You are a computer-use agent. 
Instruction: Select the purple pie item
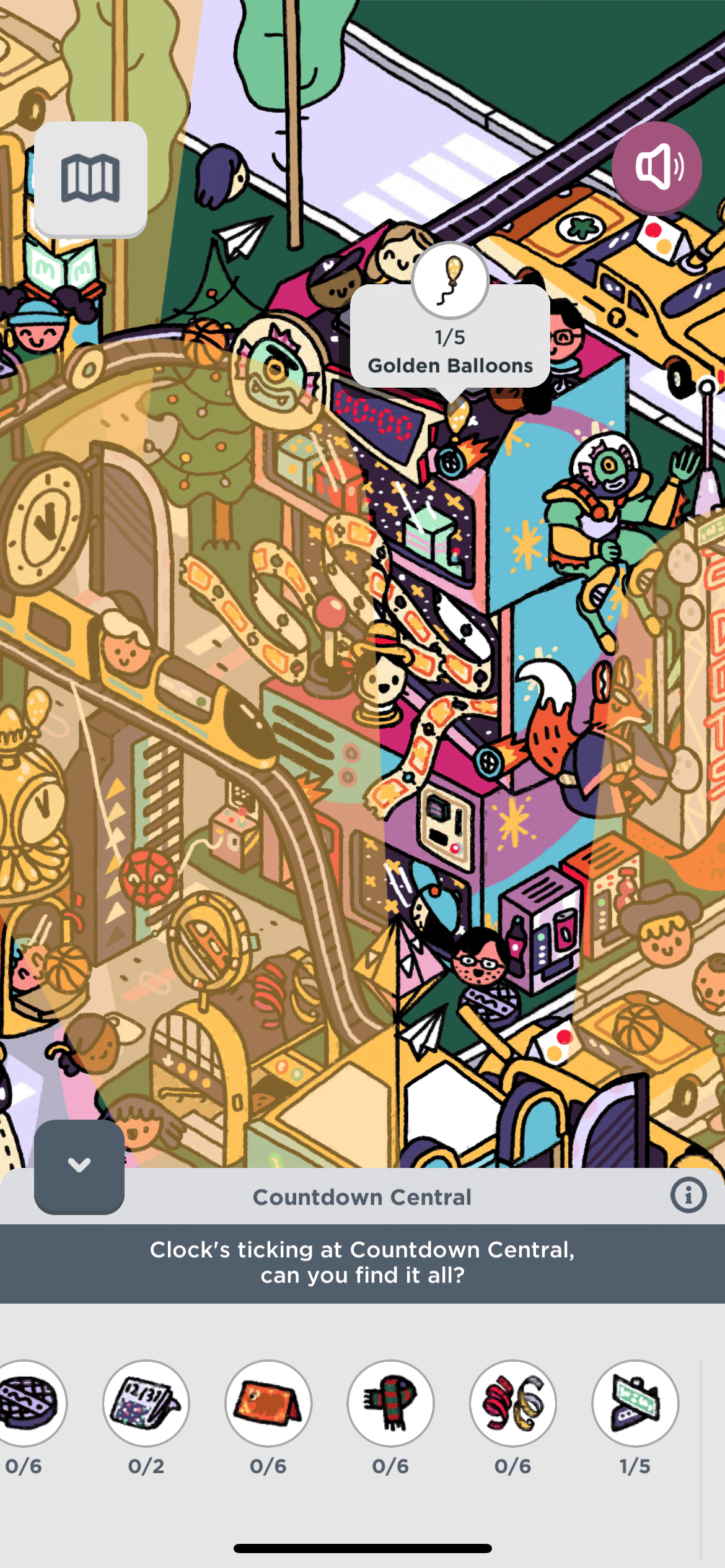click(28, 1403)
